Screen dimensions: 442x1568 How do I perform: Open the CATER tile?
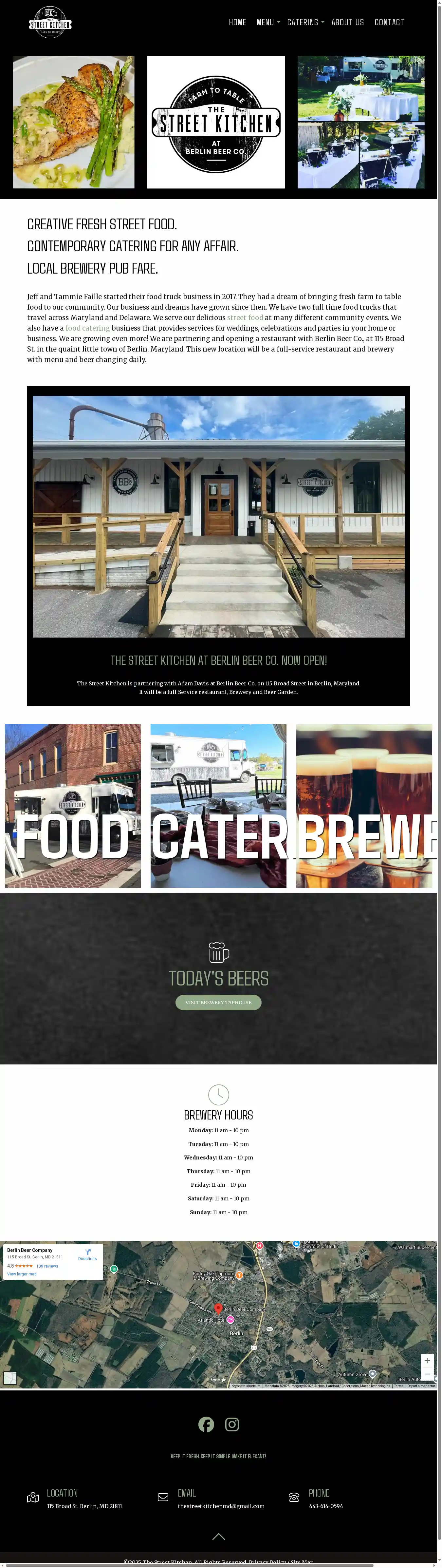218,805
